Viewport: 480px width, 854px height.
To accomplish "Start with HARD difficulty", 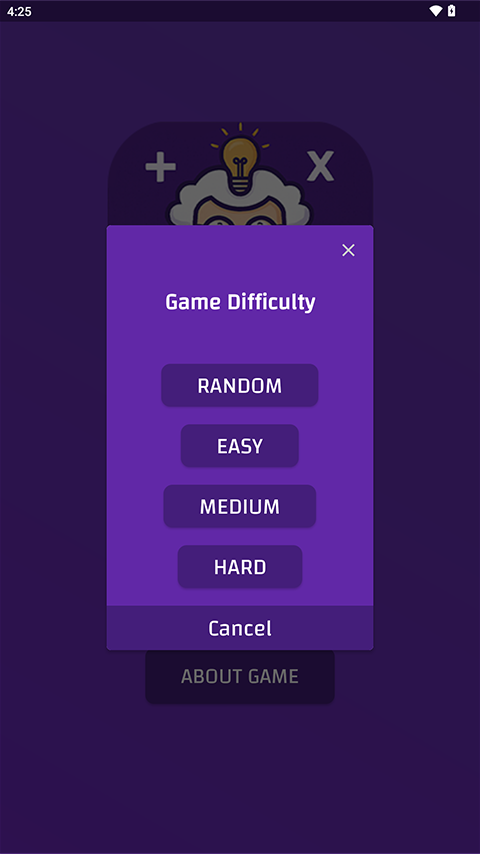I will [x=240, y=566].
